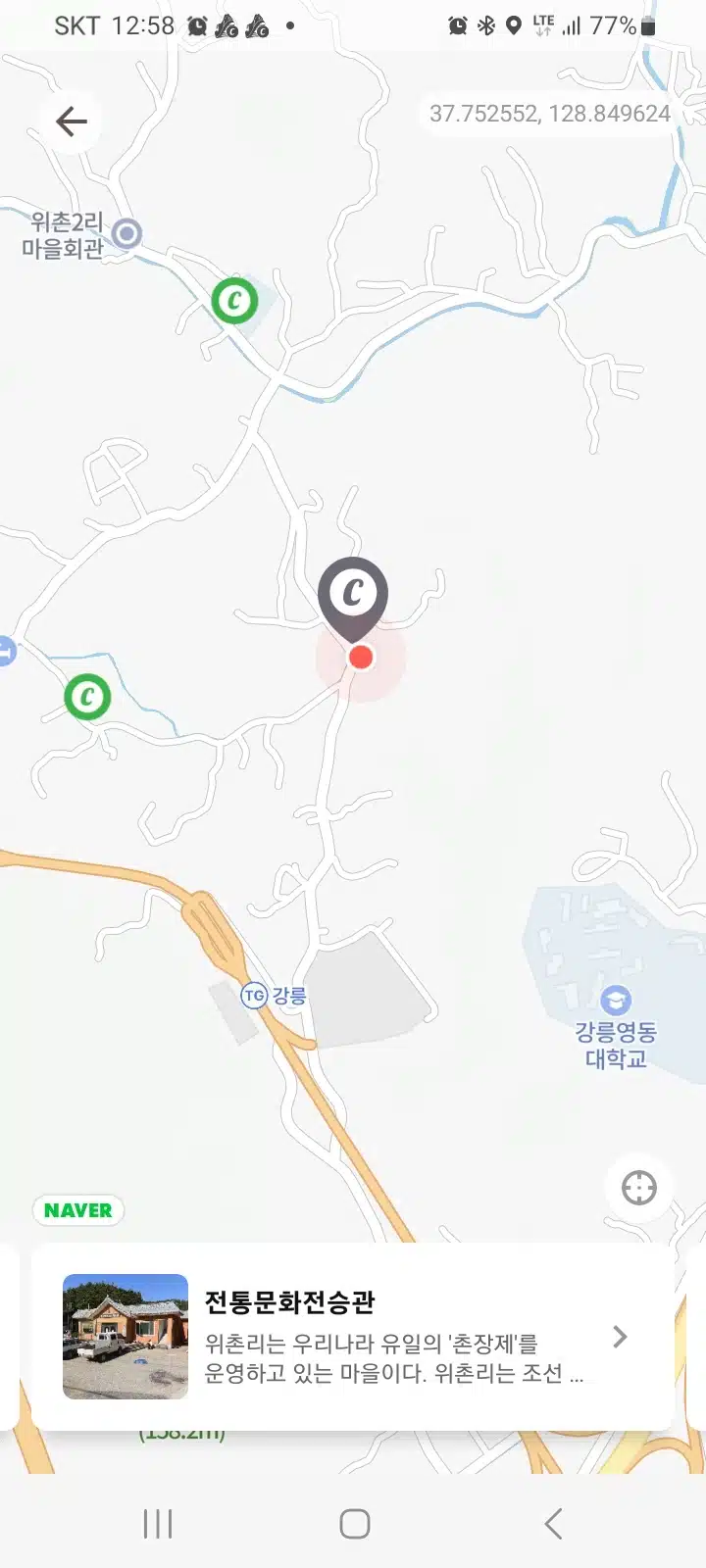This screenshot has height=1568, width=706.
Task: Tap the green marker near 위촌2리 마을회관
Action: (x=234, y=300)
